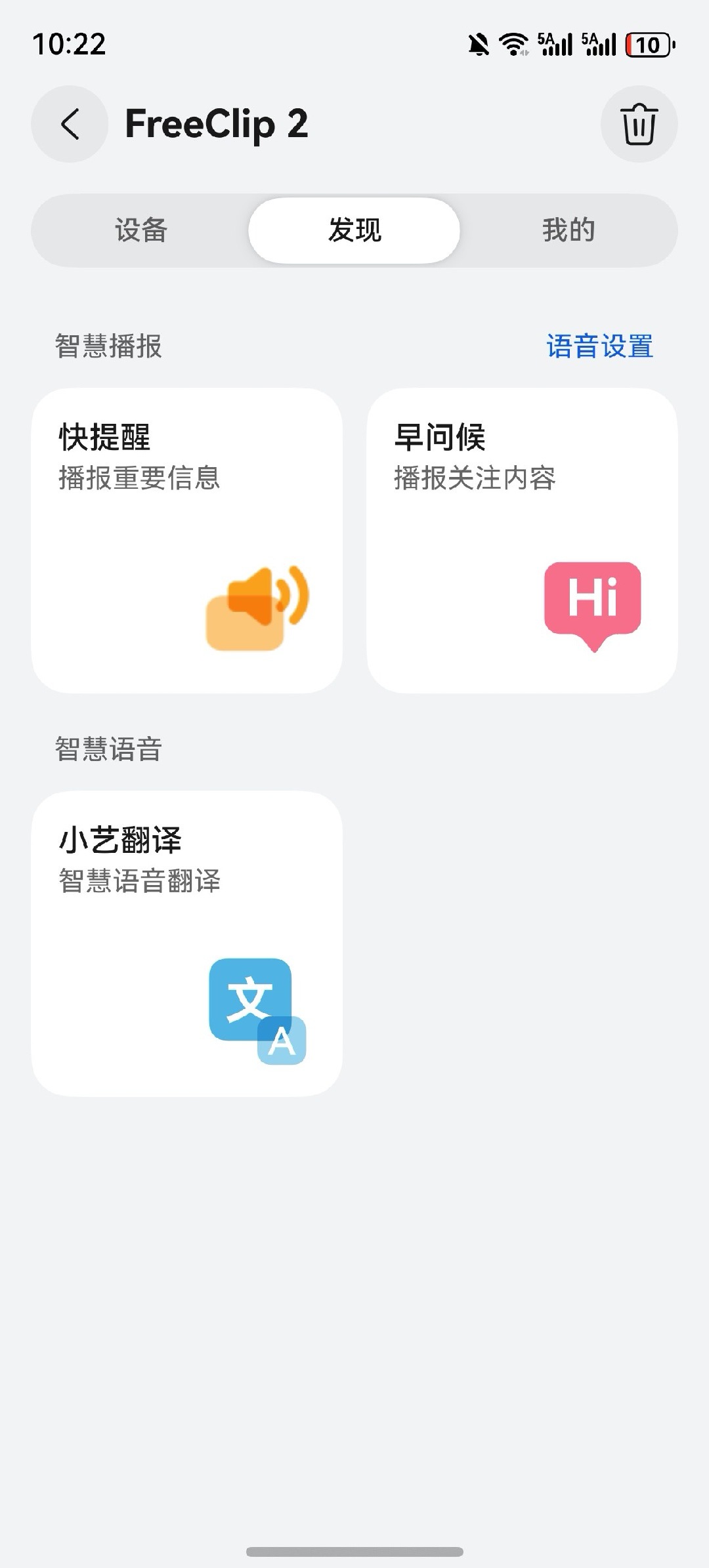Switch to the 设备 tab
The image size is (709, 1568).
point(140,230)
